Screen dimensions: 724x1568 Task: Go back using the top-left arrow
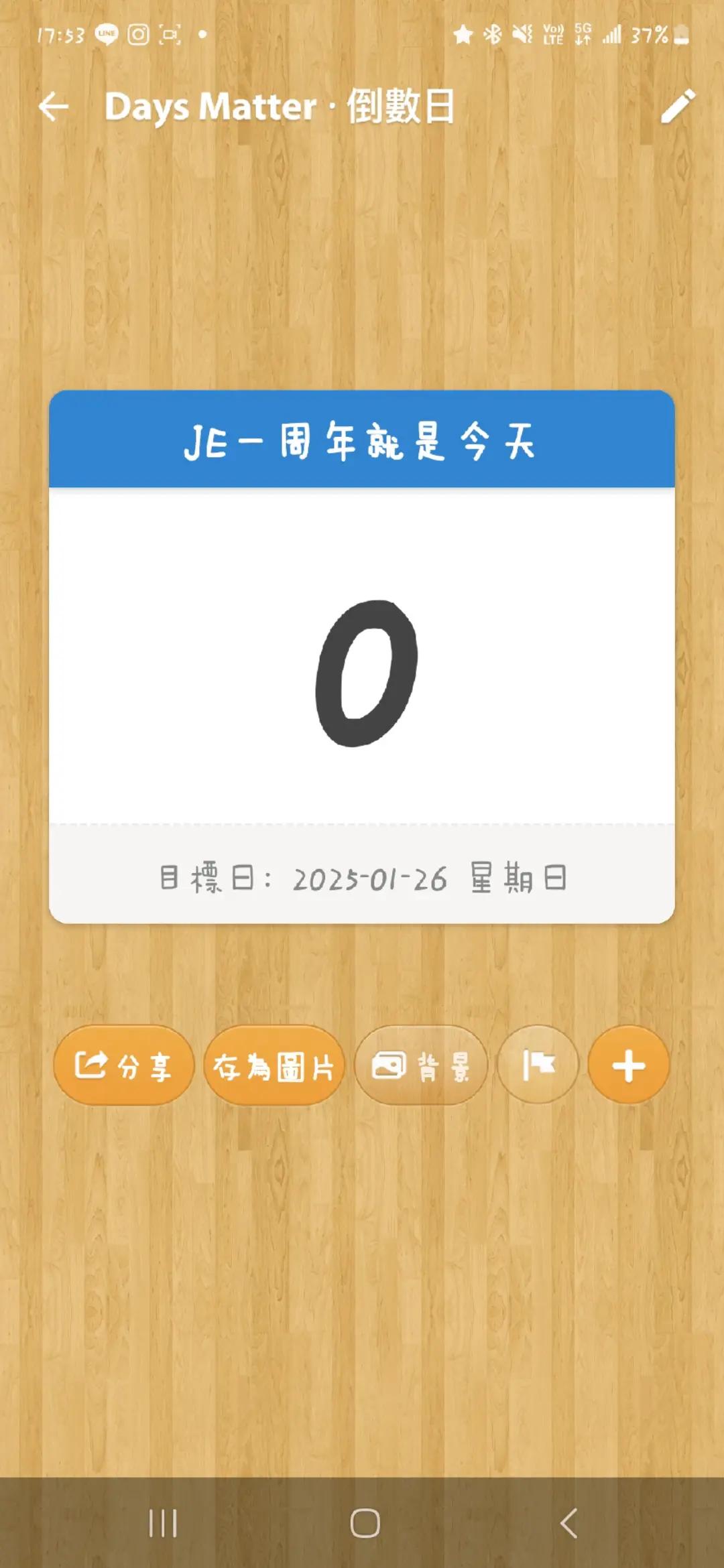click(x=54, y=107)
